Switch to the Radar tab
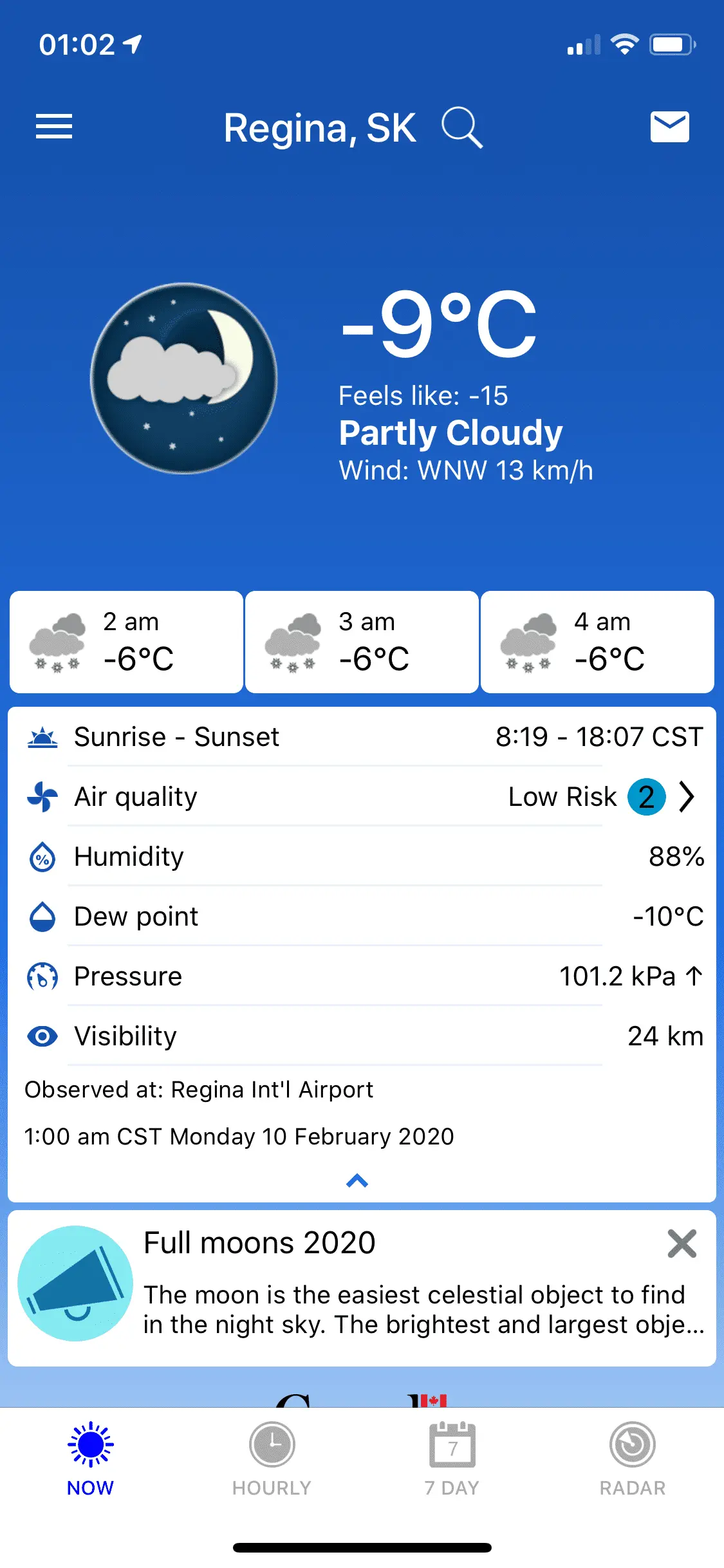724x1568 pixels. tap(633, 1459)
